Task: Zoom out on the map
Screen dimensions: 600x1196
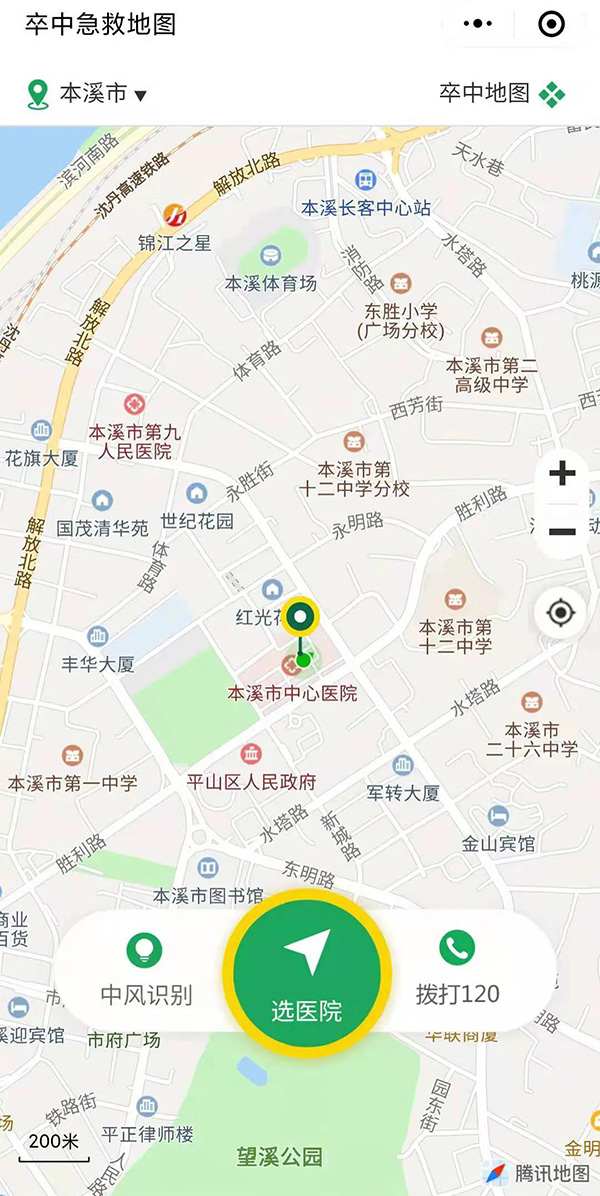Action: [x=562, y=531]
